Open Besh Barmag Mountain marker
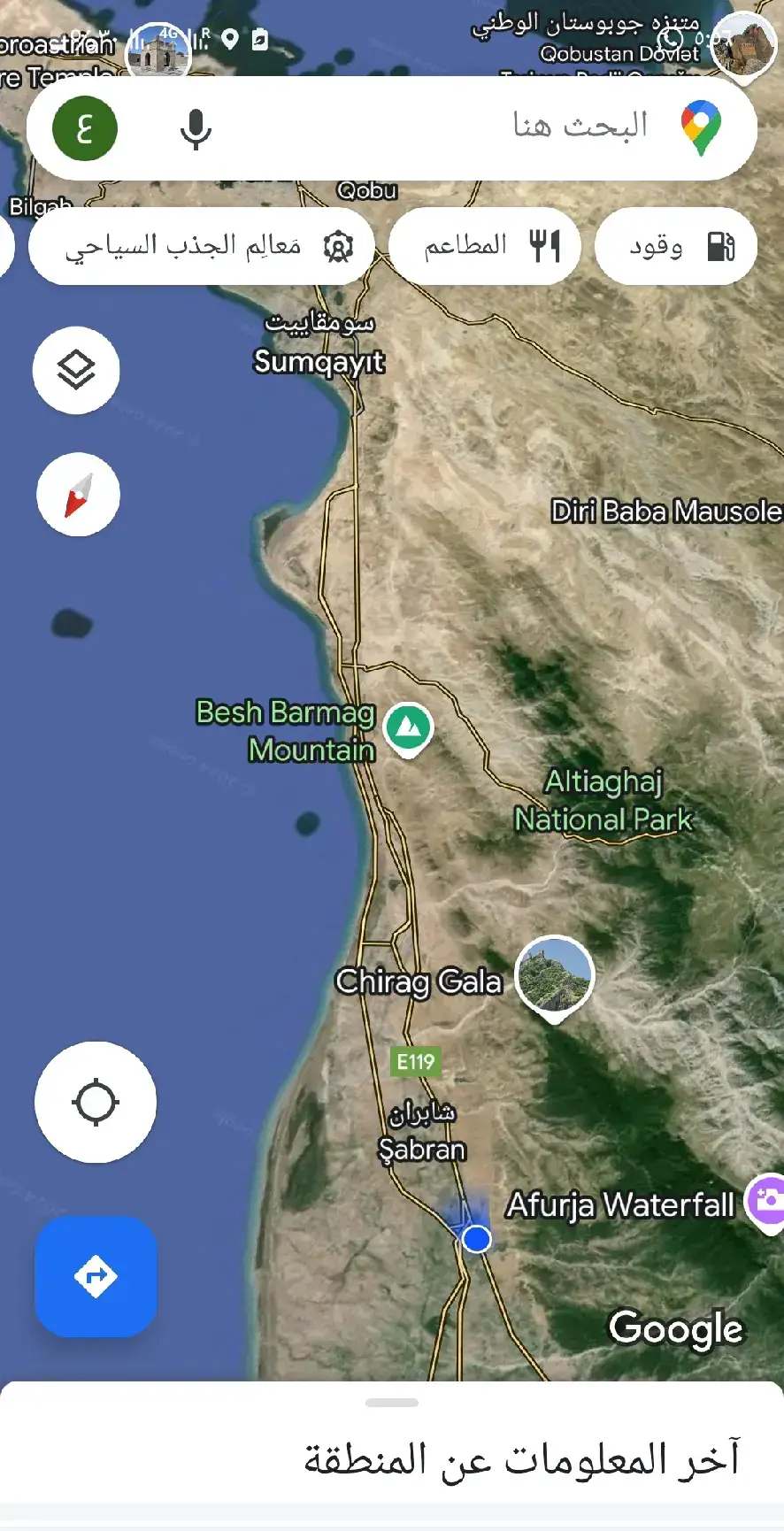Image resolution: width=784 pixels, height=1531 pixels. [x=408, y=729]
